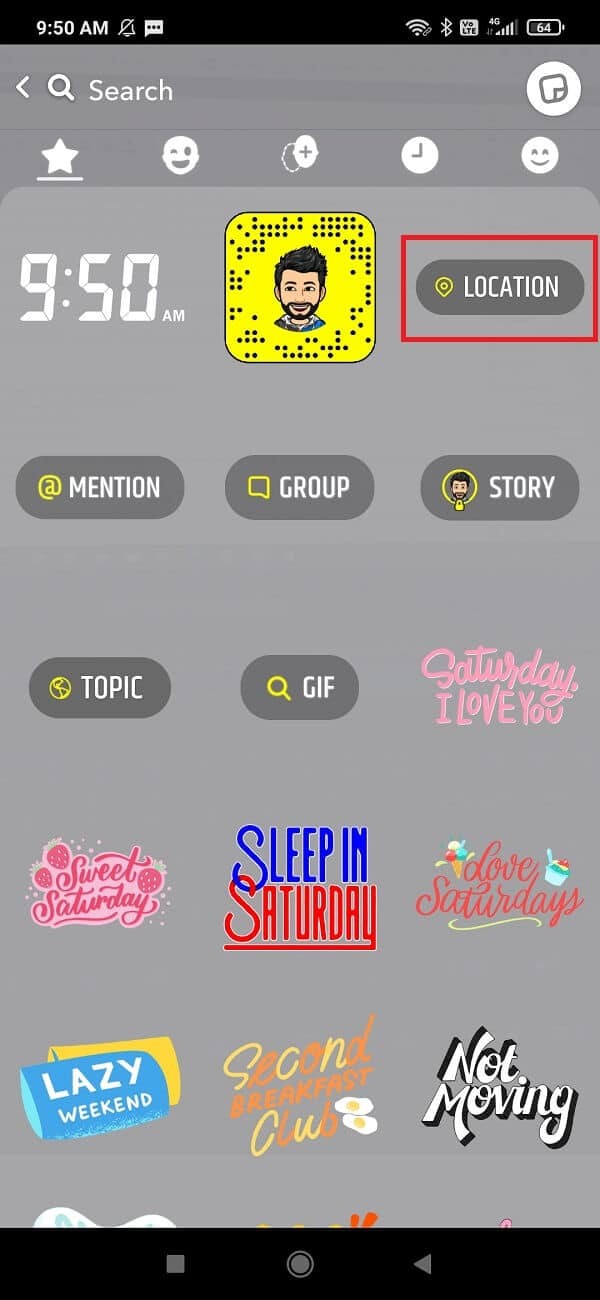Go back using the arrow

[22, 89]
